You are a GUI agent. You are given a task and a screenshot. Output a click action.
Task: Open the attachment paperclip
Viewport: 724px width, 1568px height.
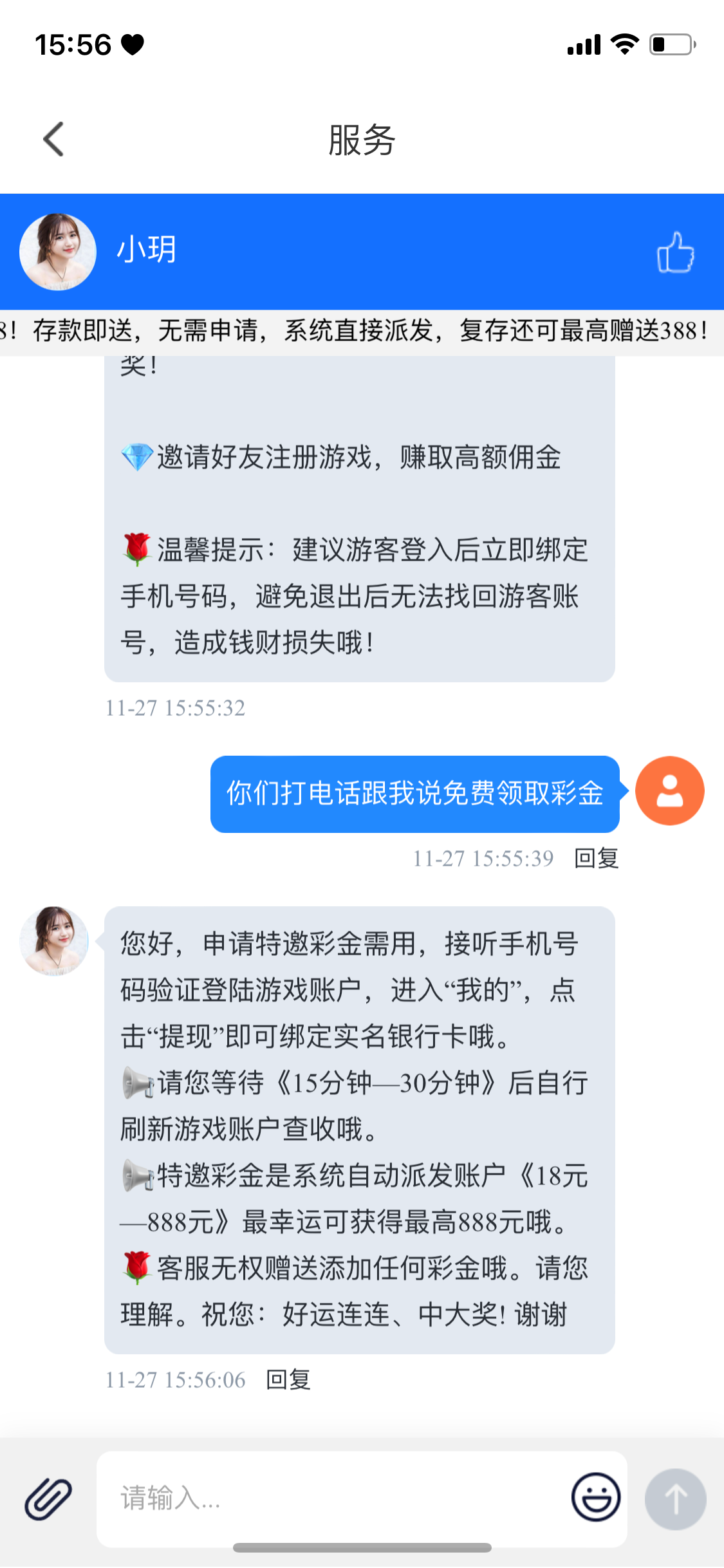(x=48, y=1498)
